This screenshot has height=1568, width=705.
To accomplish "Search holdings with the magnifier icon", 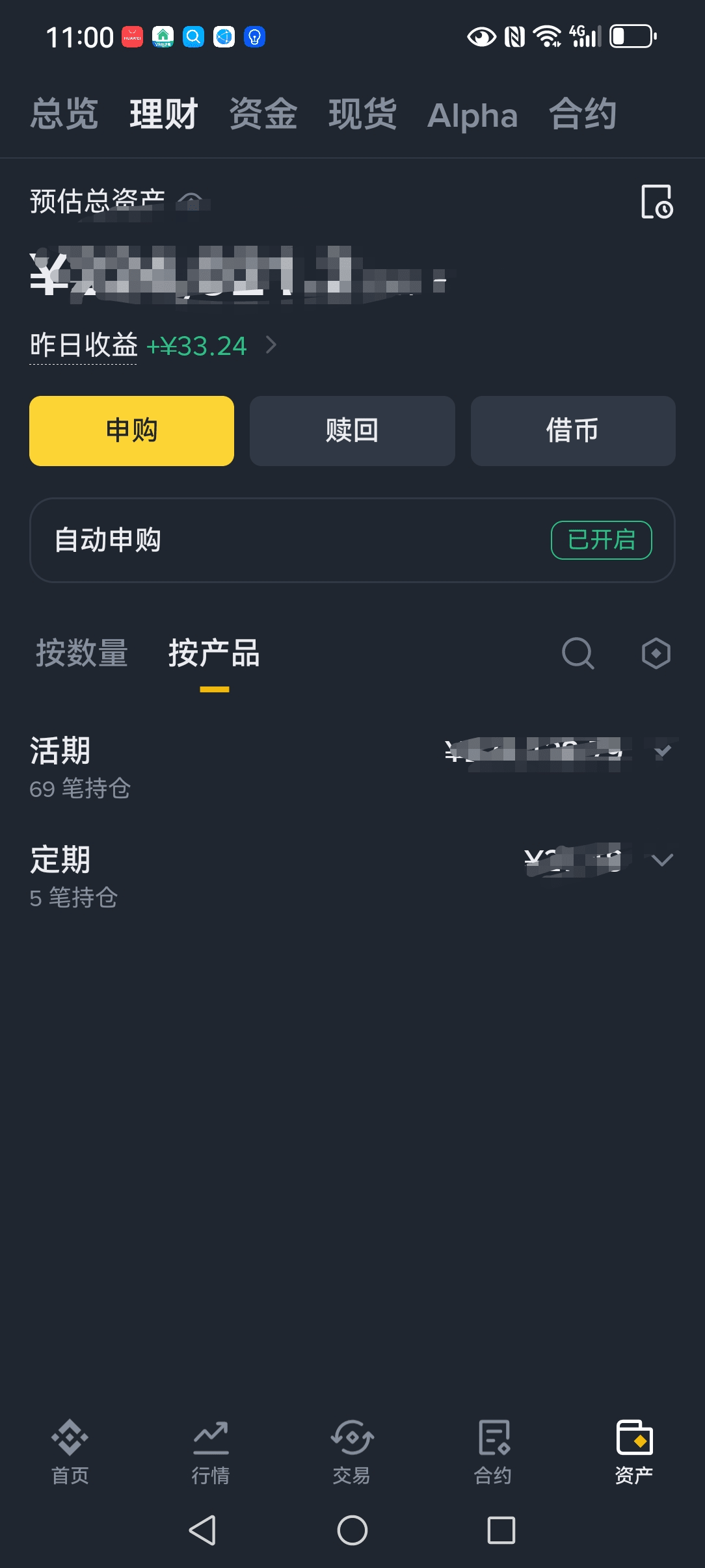I will tap(578, 653).
